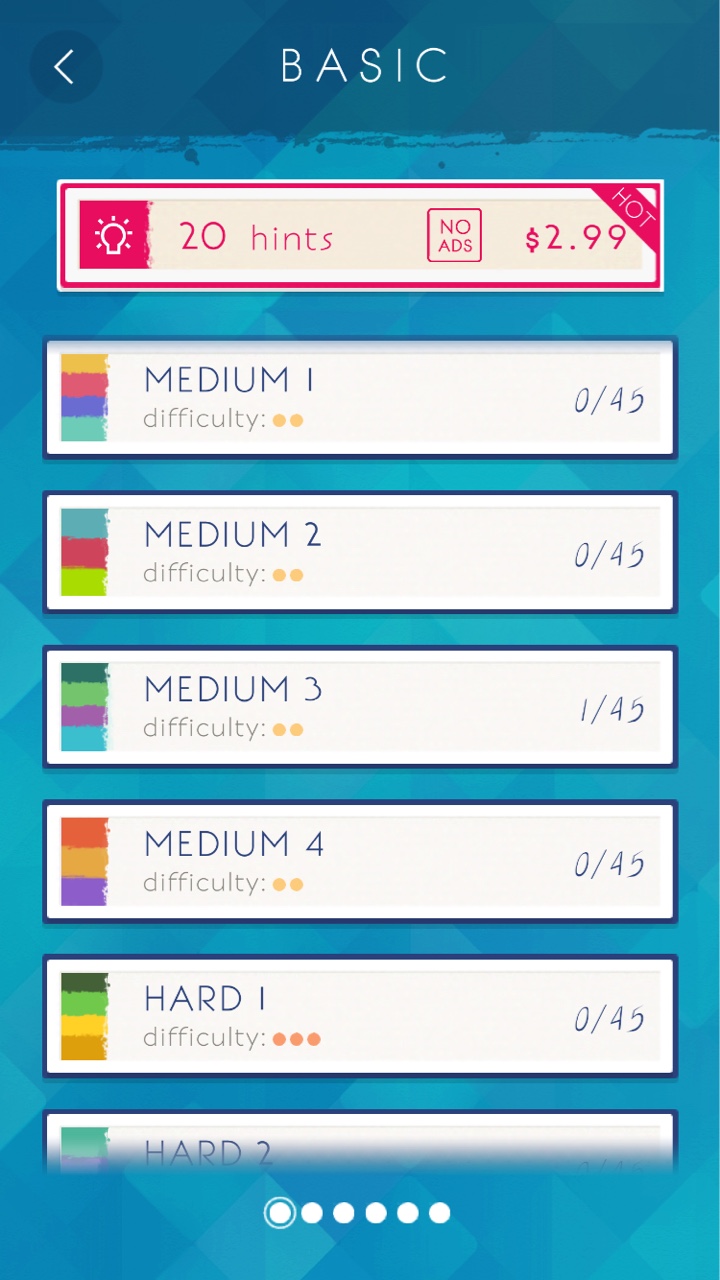
Task: Jump to the second page indicator dot
Action: pyautogui.click(x=312, y=1213)
